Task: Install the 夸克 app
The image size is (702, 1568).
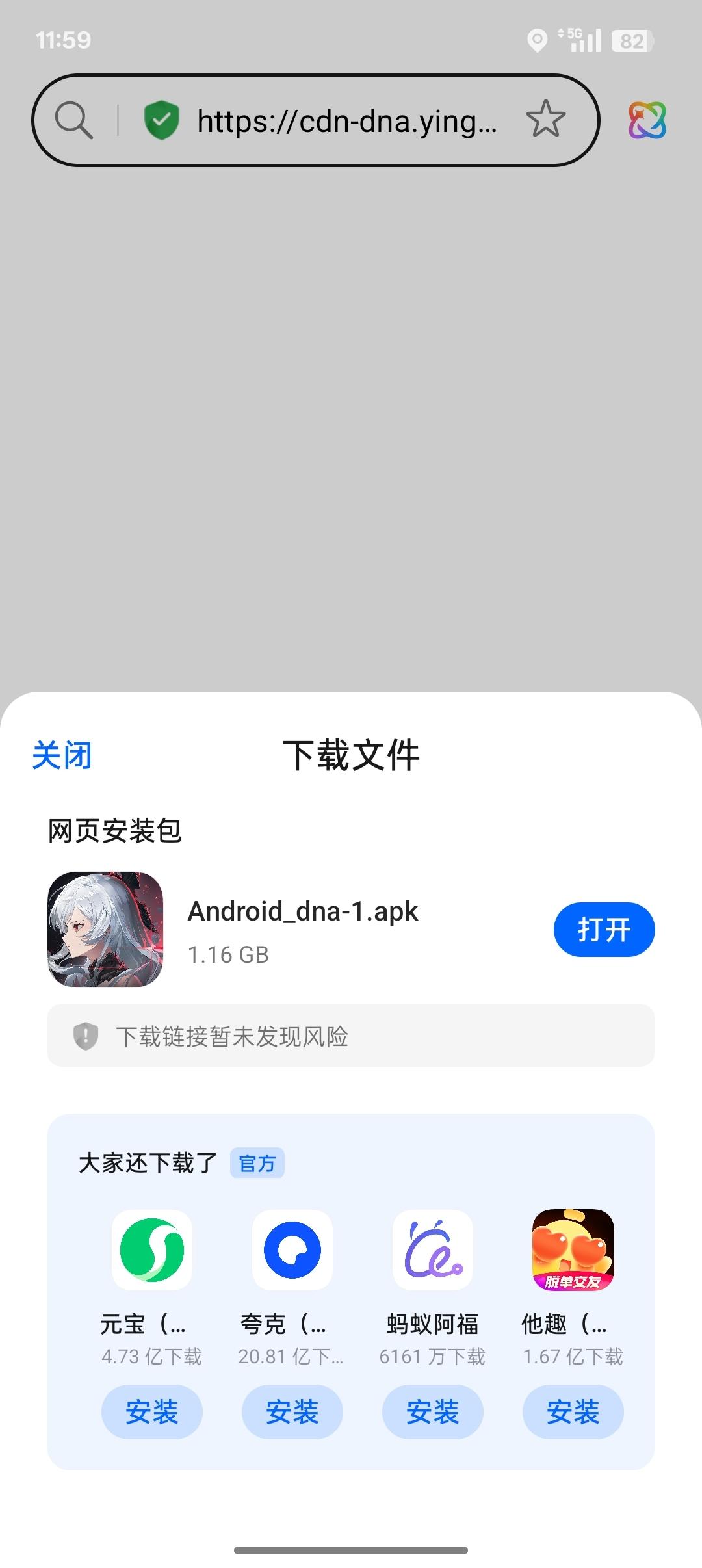Action: pyautogui.click(x=292, y=1412)
